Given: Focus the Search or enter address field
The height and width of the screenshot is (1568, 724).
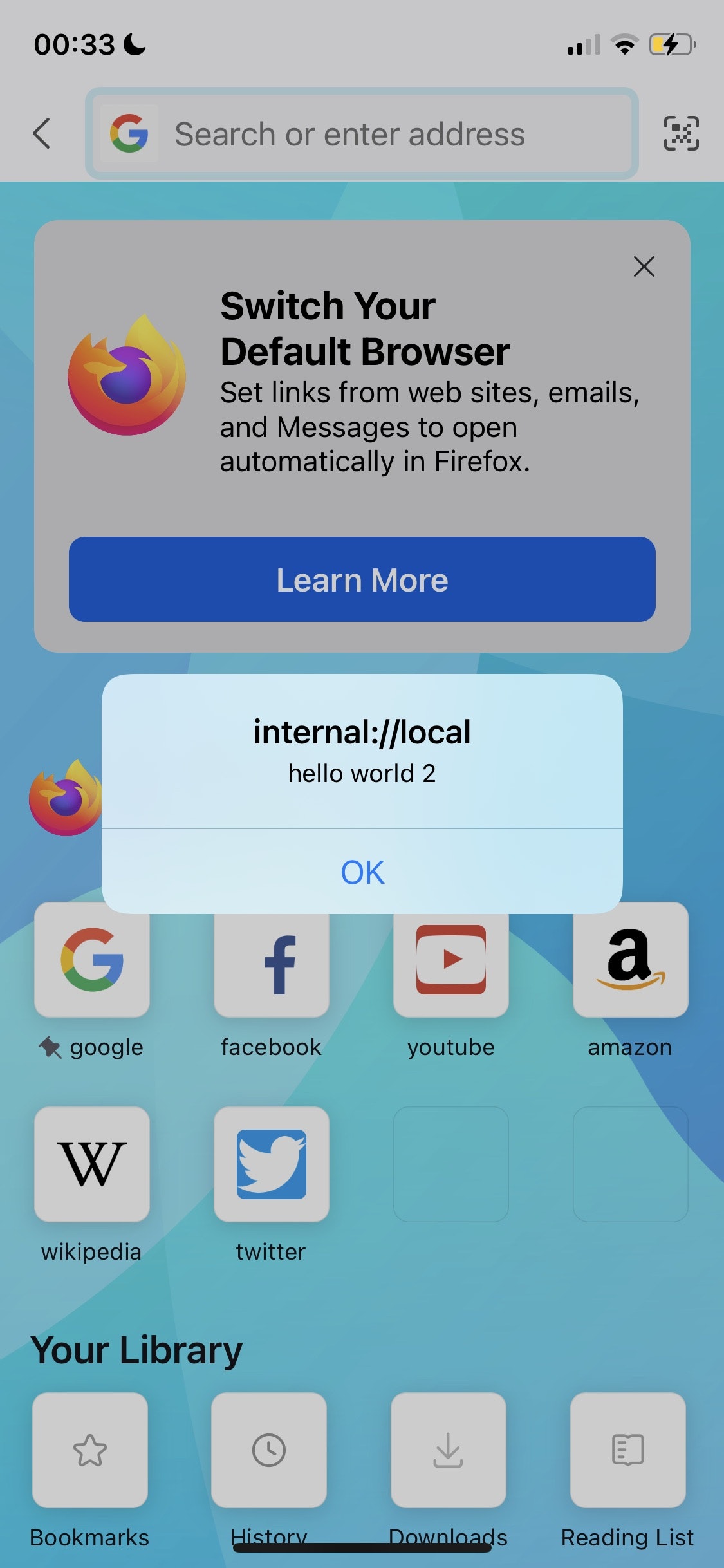Looking at the screenshot, I should pos(362,134).
